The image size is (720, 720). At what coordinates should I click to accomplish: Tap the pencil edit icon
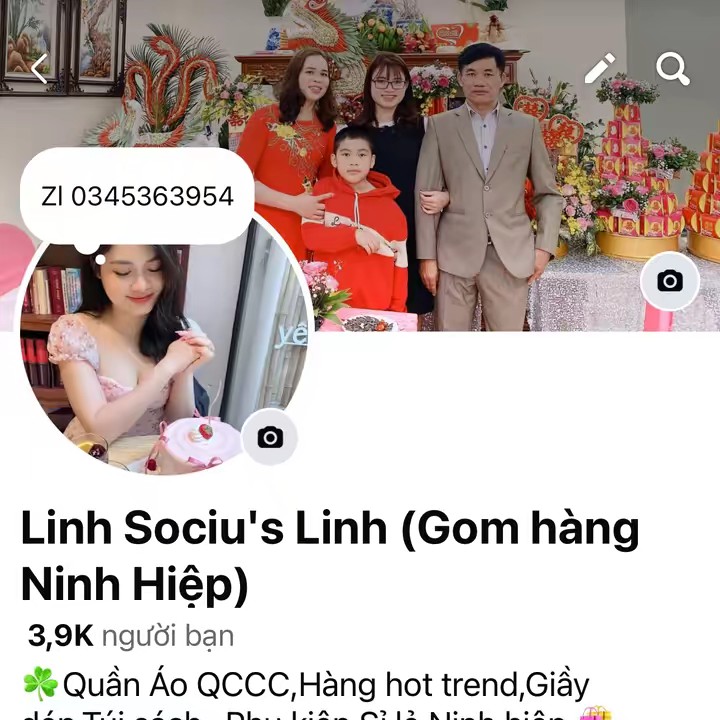pyautogui.click(x=600, y=68)
